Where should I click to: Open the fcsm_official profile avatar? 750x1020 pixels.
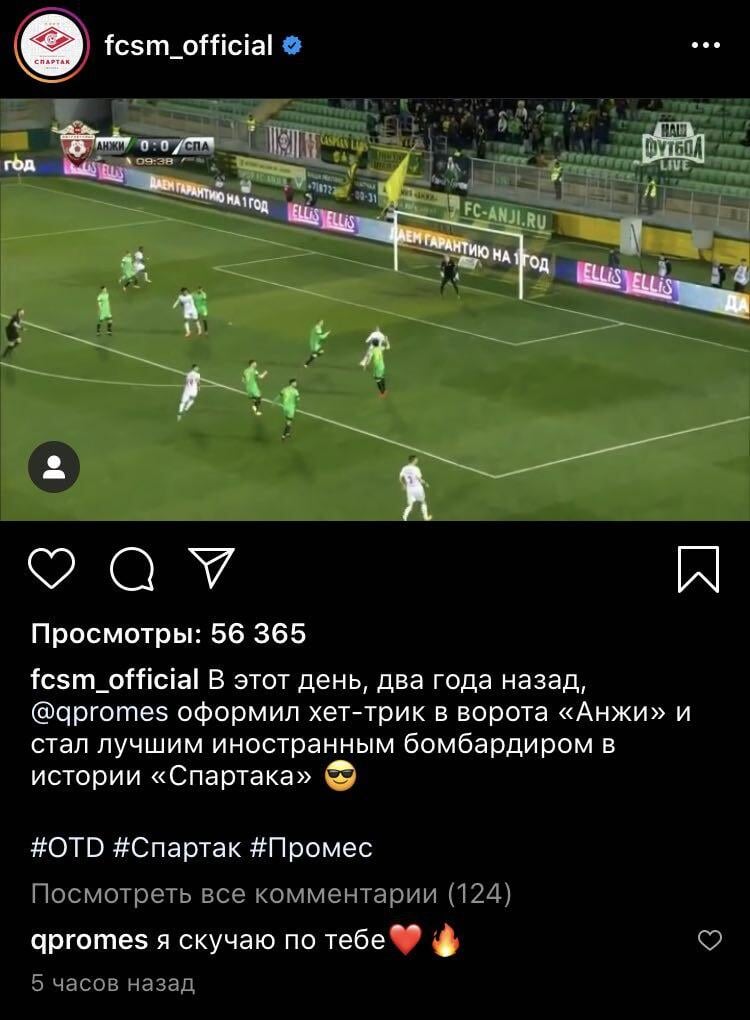pos(46,45)
